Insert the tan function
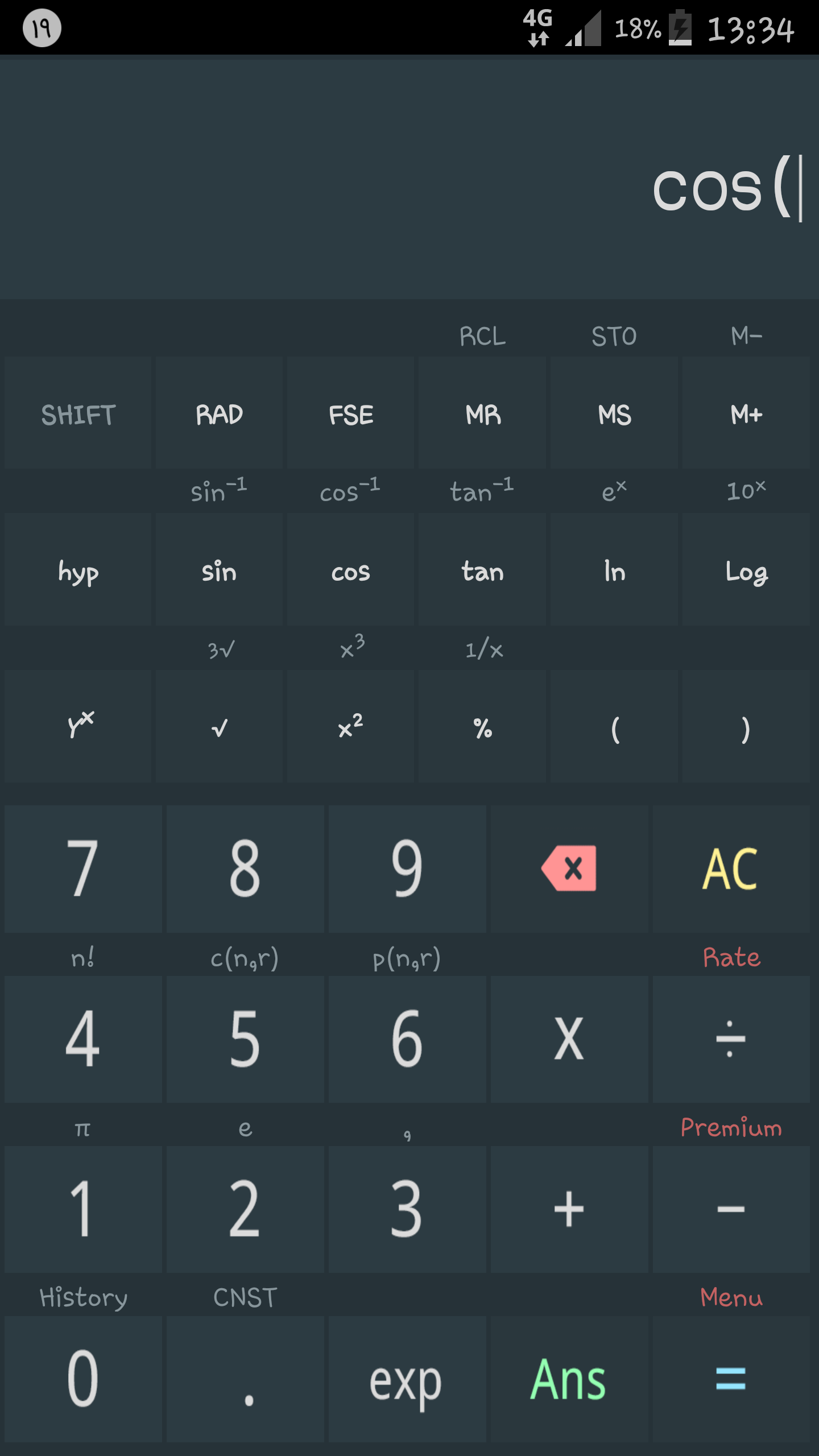Viewport: 819px width, 1456px height. point(482,571)
